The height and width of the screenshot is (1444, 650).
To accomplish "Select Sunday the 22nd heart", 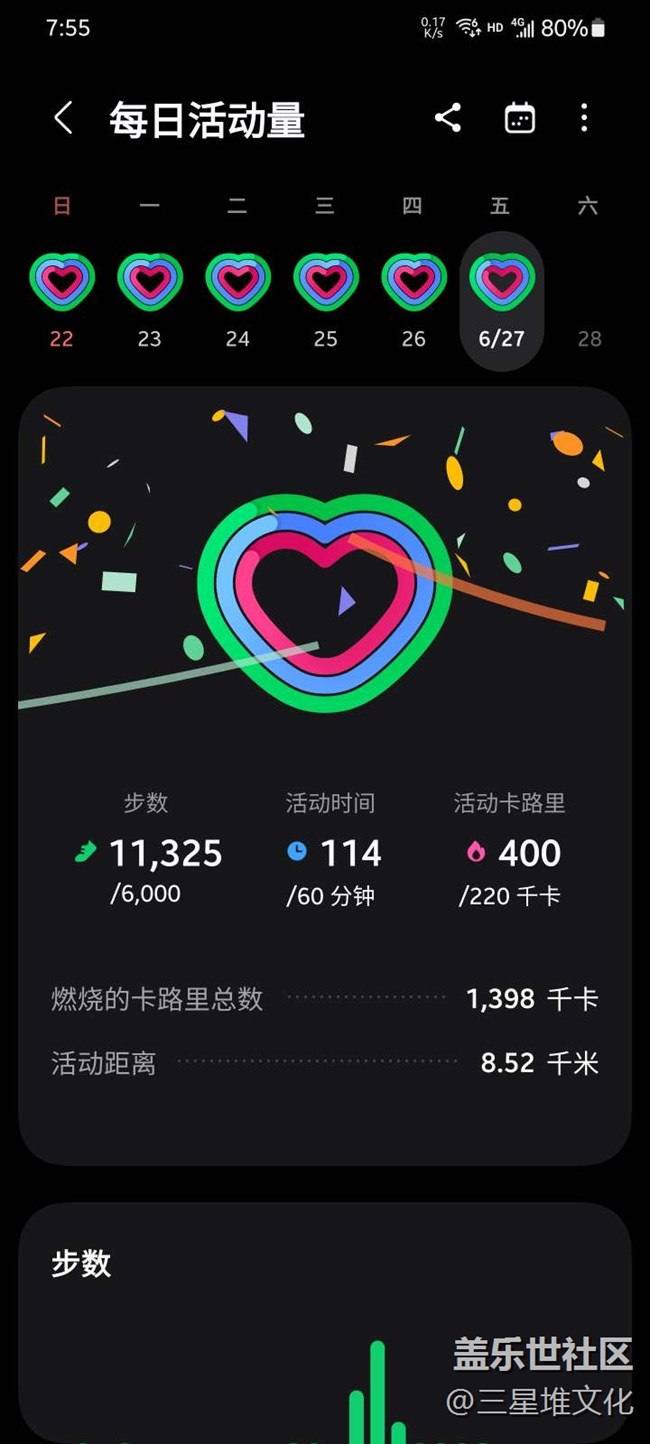I will tap(62, 282).
